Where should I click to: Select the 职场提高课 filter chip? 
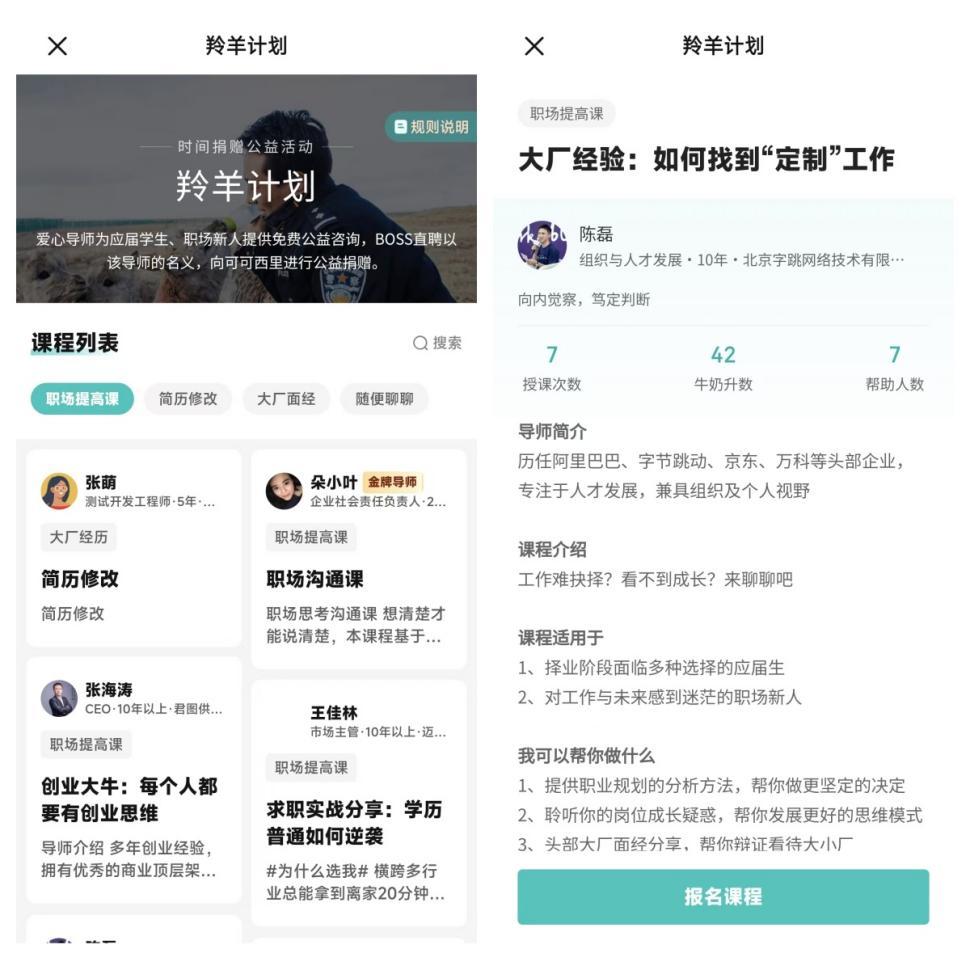(82, 399)
